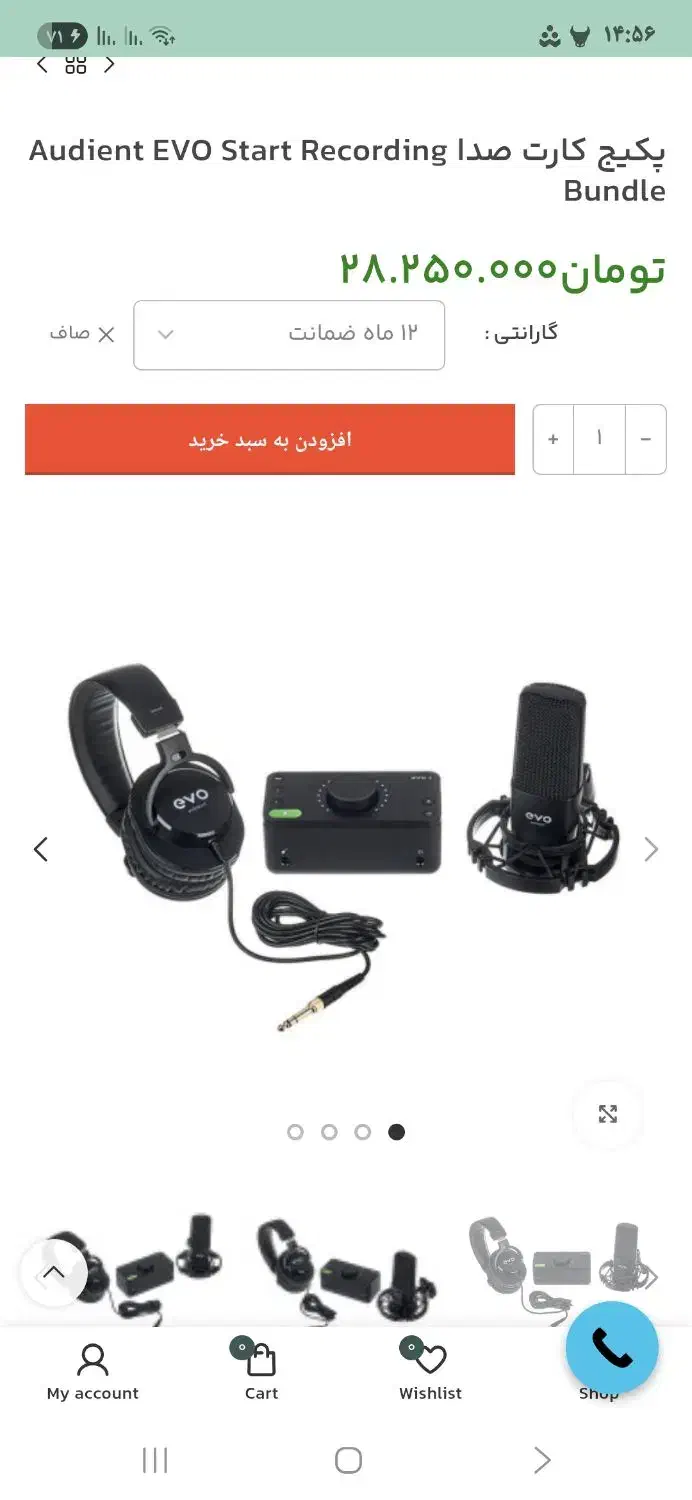Expand the warranty dropdown (۱۲ ماه ضمانت)

289,334
